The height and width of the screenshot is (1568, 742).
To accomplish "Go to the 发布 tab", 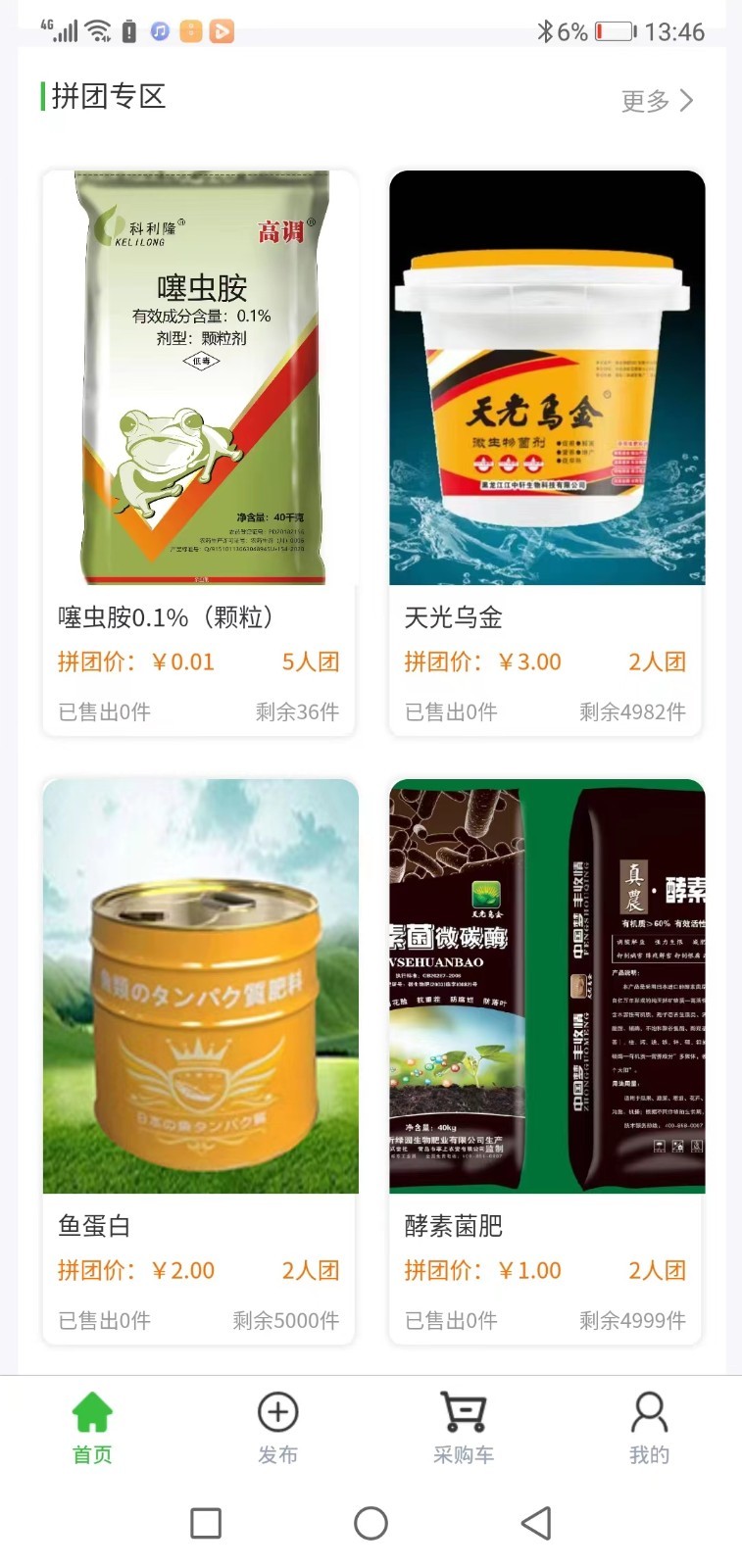I will click(277, 1429).
